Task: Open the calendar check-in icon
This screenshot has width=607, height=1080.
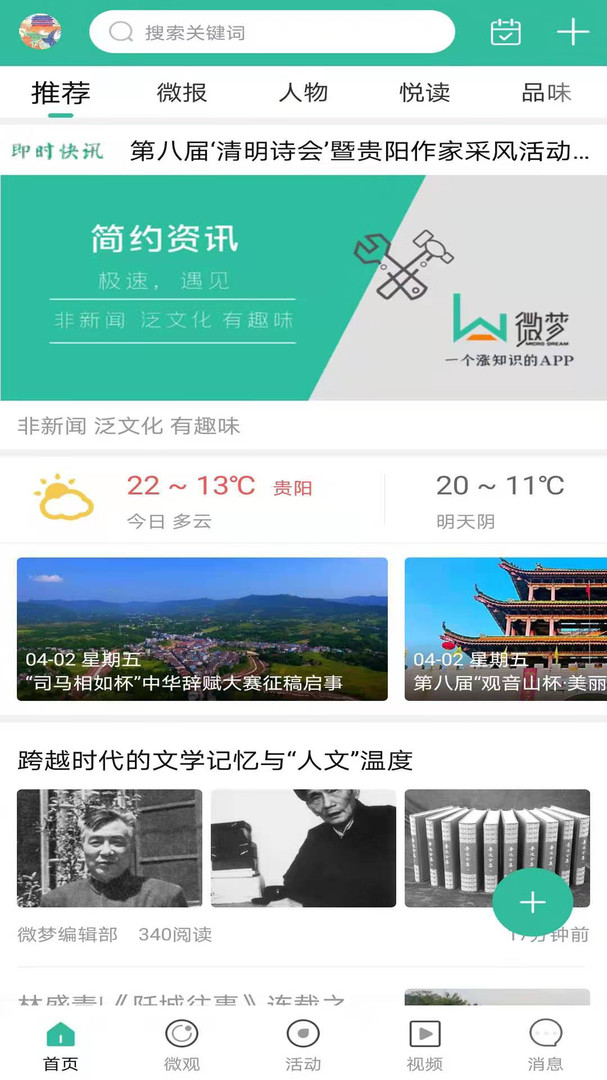Action: 506,32
